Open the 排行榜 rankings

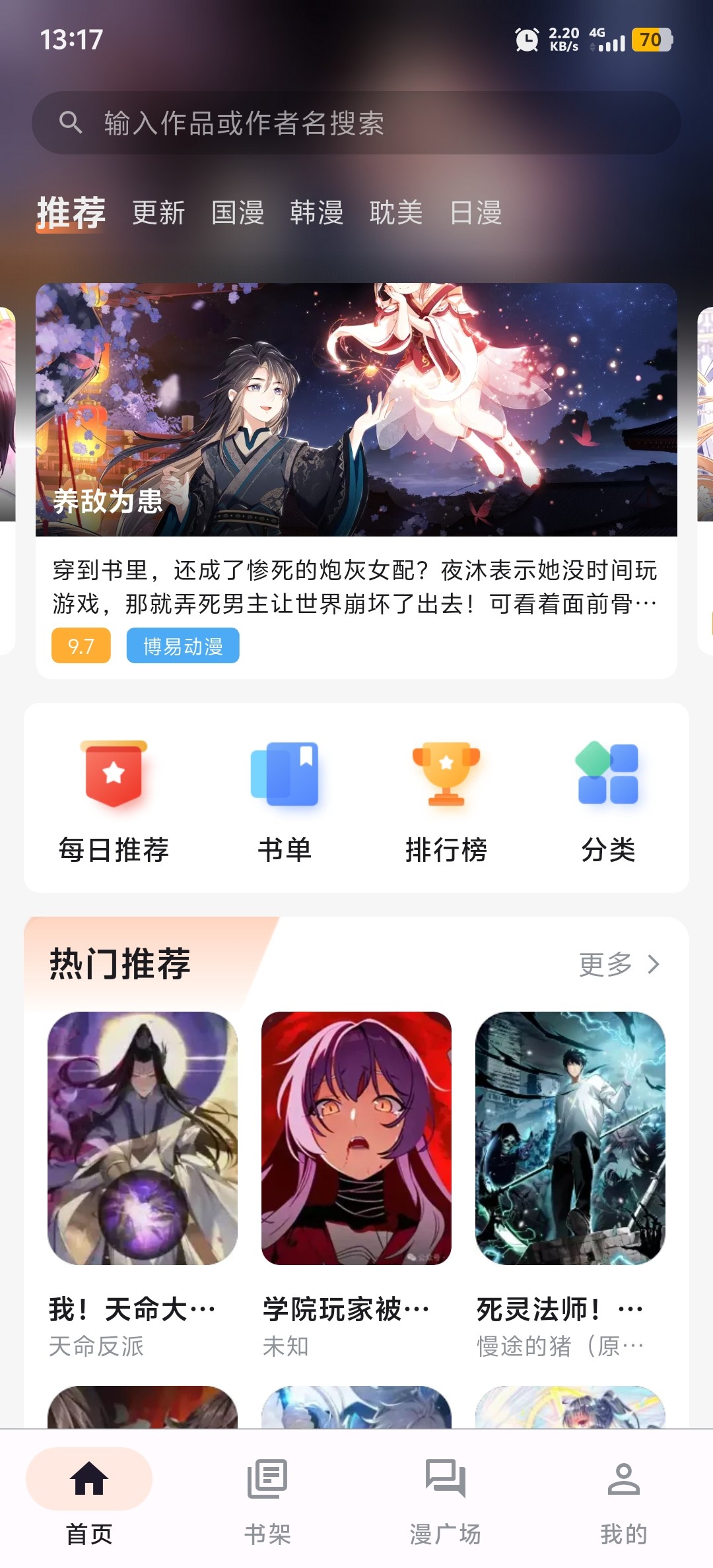point(446,800)
